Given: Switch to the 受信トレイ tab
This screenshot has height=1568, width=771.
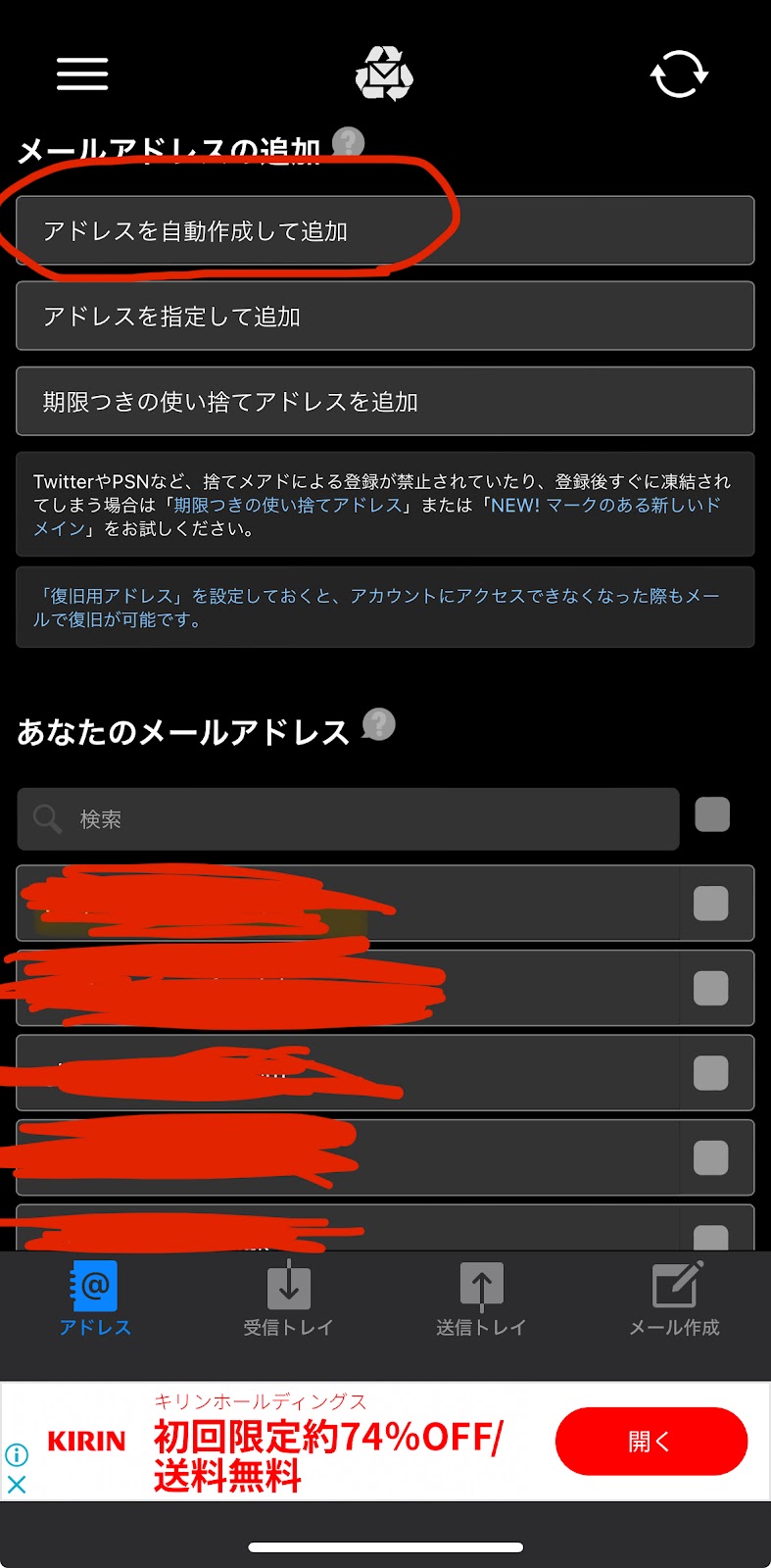Looking at the screenshot, I should point(288,1300).
